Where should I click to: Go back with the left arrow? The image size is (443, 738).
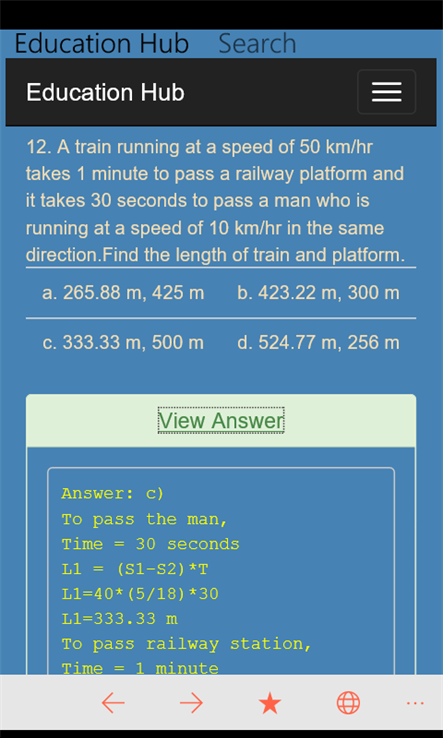(x=113, y=703)
